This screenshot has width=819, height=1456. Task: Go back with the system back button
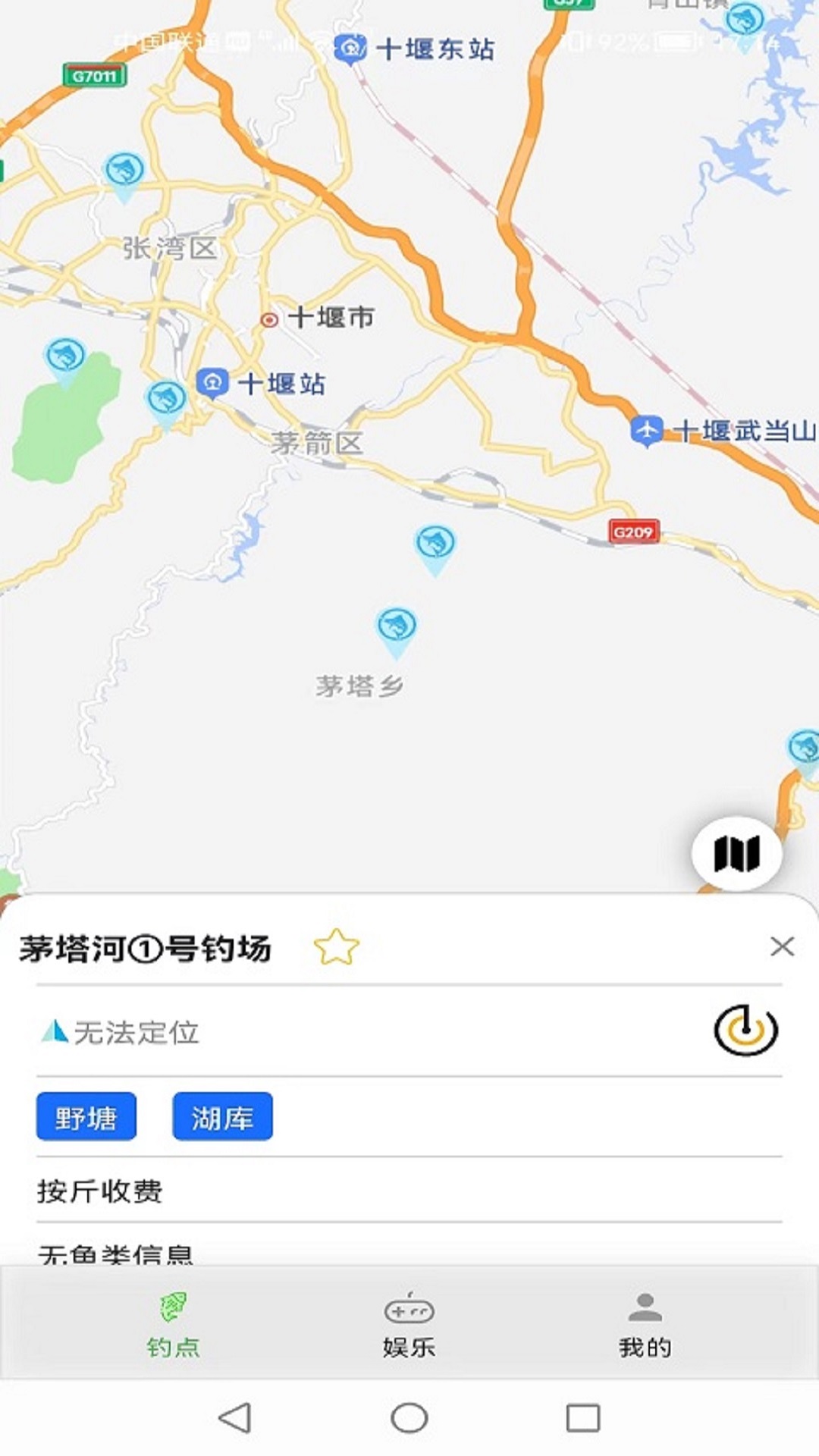point(234,1417)
